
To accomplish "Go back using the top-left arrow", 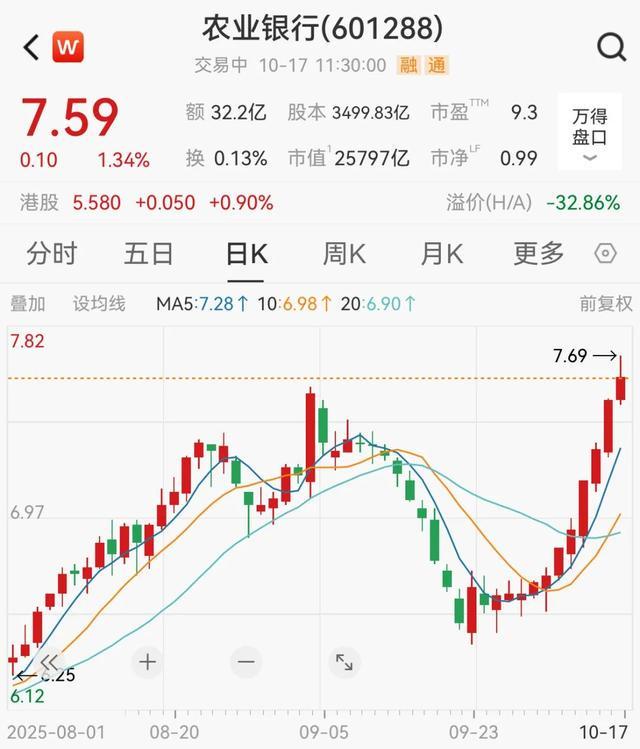I will pos(31,47).
